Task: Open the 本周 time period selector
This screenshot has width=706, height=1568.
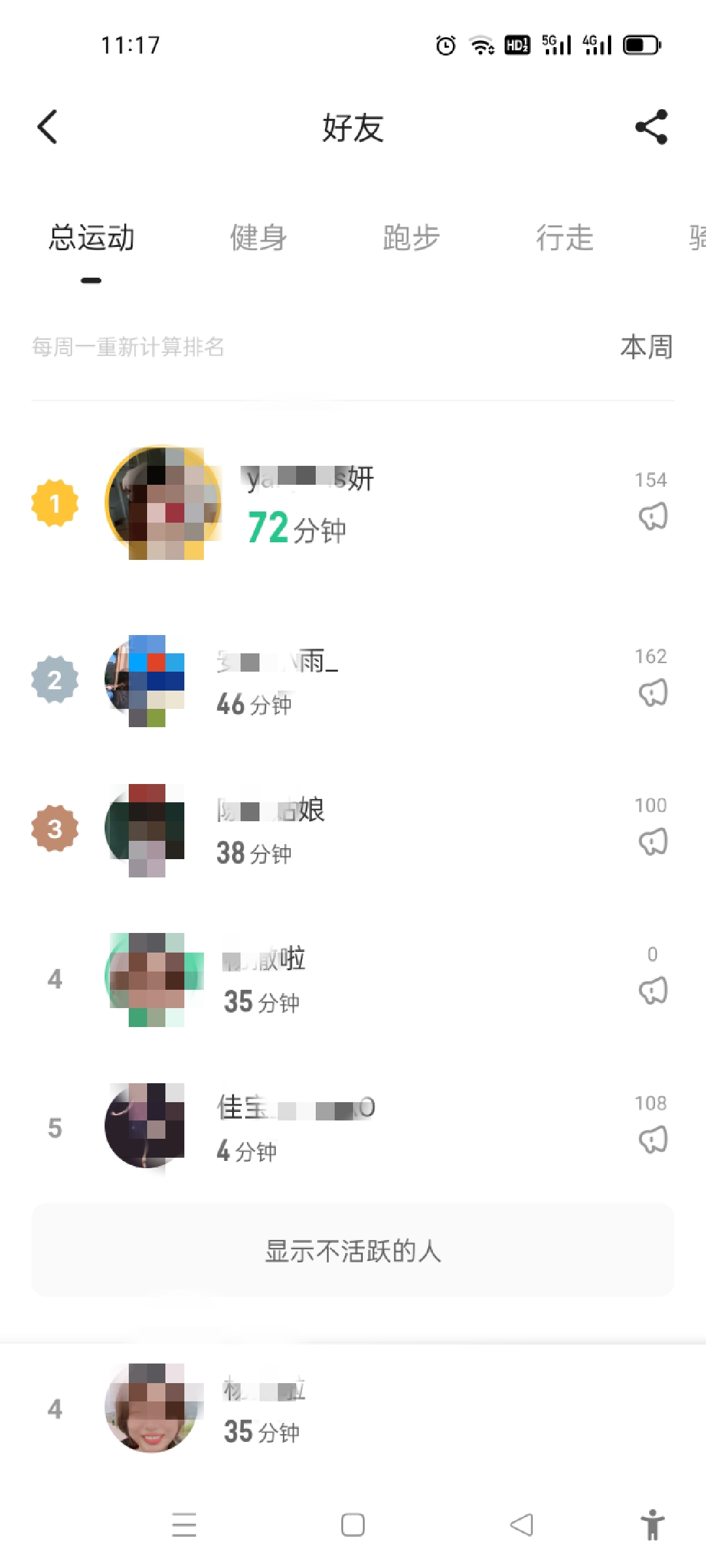Action: click(646, 347)
